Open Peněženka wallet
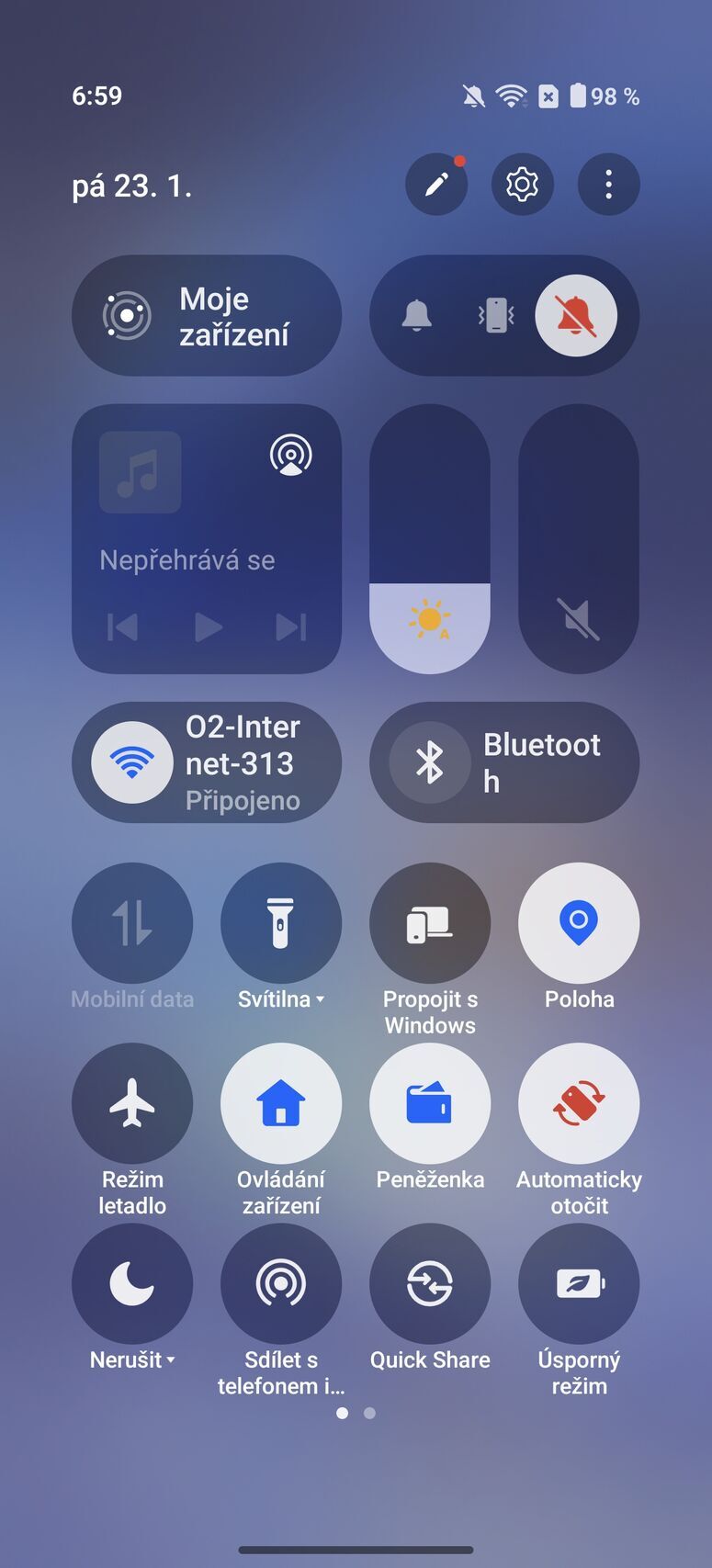 click(x=430, y=1102)
